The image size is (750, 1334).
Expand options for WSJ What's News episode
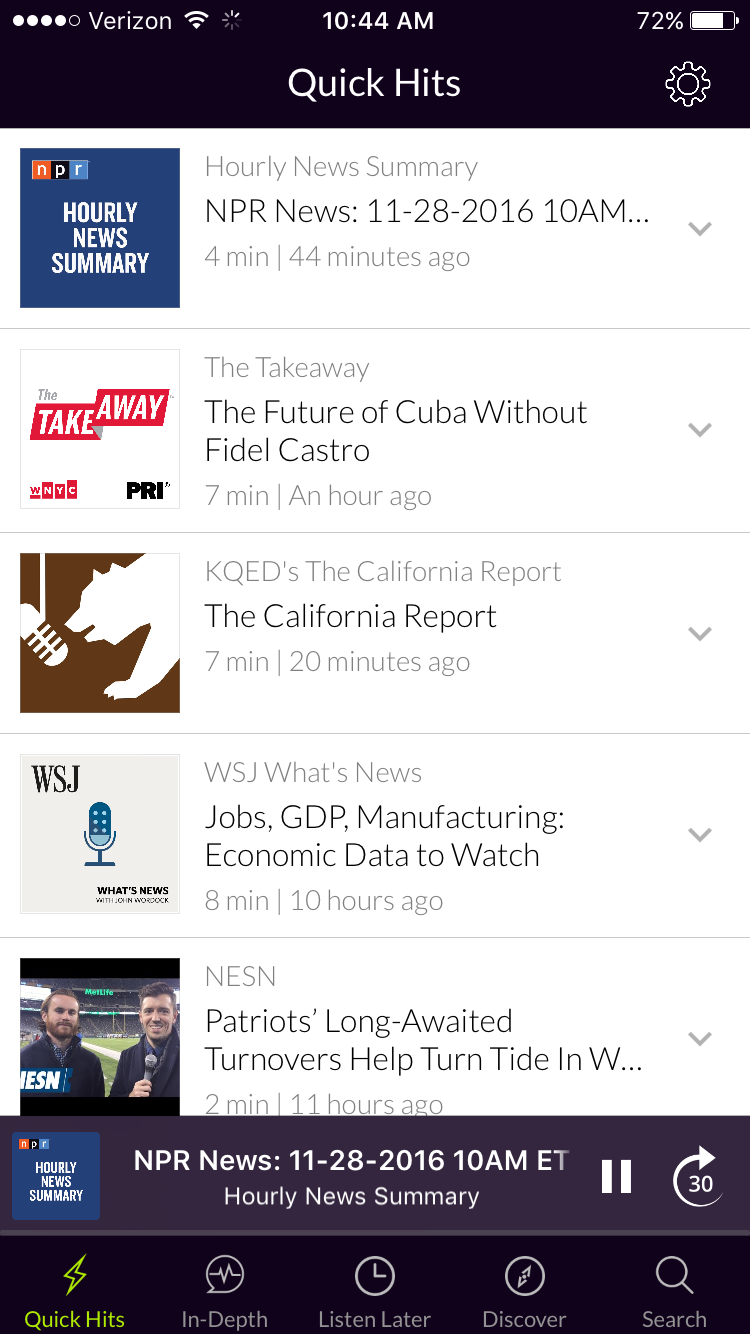tap(700, 835)
